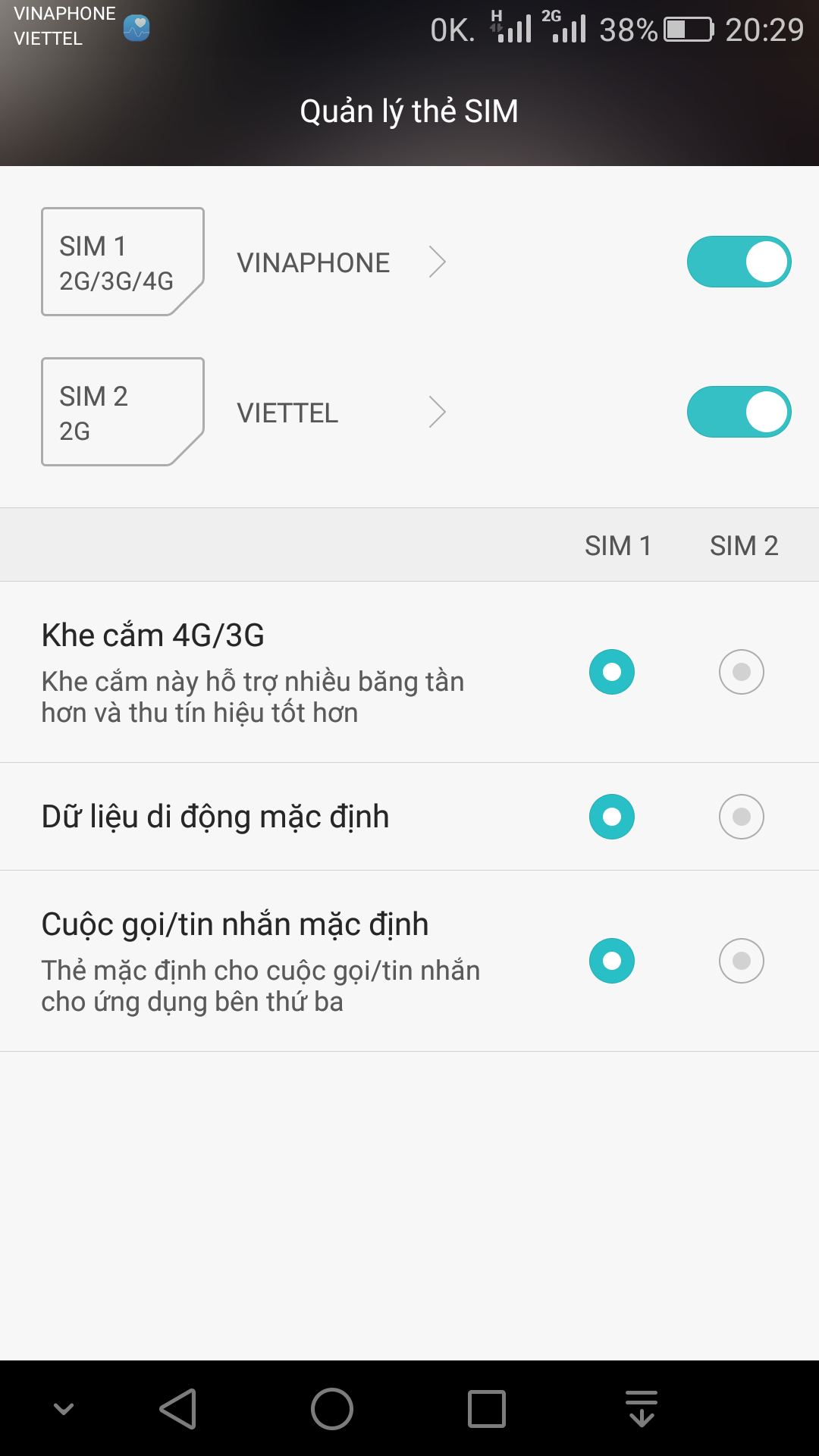Go back with the navigation bar arrow
The width and height of the screenshot is (819, 1456).
tap(178, 1409)
